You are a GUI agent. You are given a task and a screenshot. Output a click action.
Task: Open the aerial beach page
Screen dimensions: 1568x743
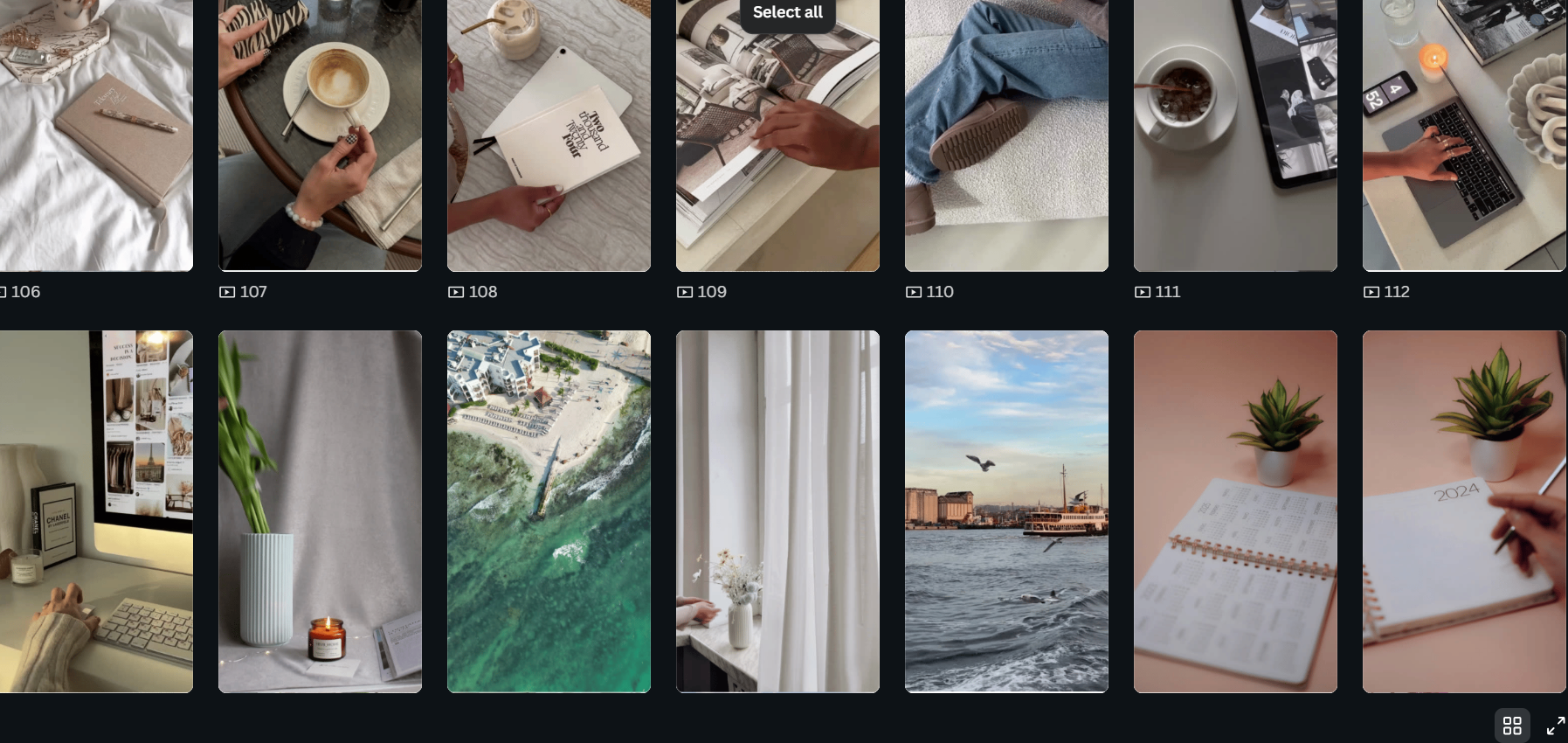549,511
